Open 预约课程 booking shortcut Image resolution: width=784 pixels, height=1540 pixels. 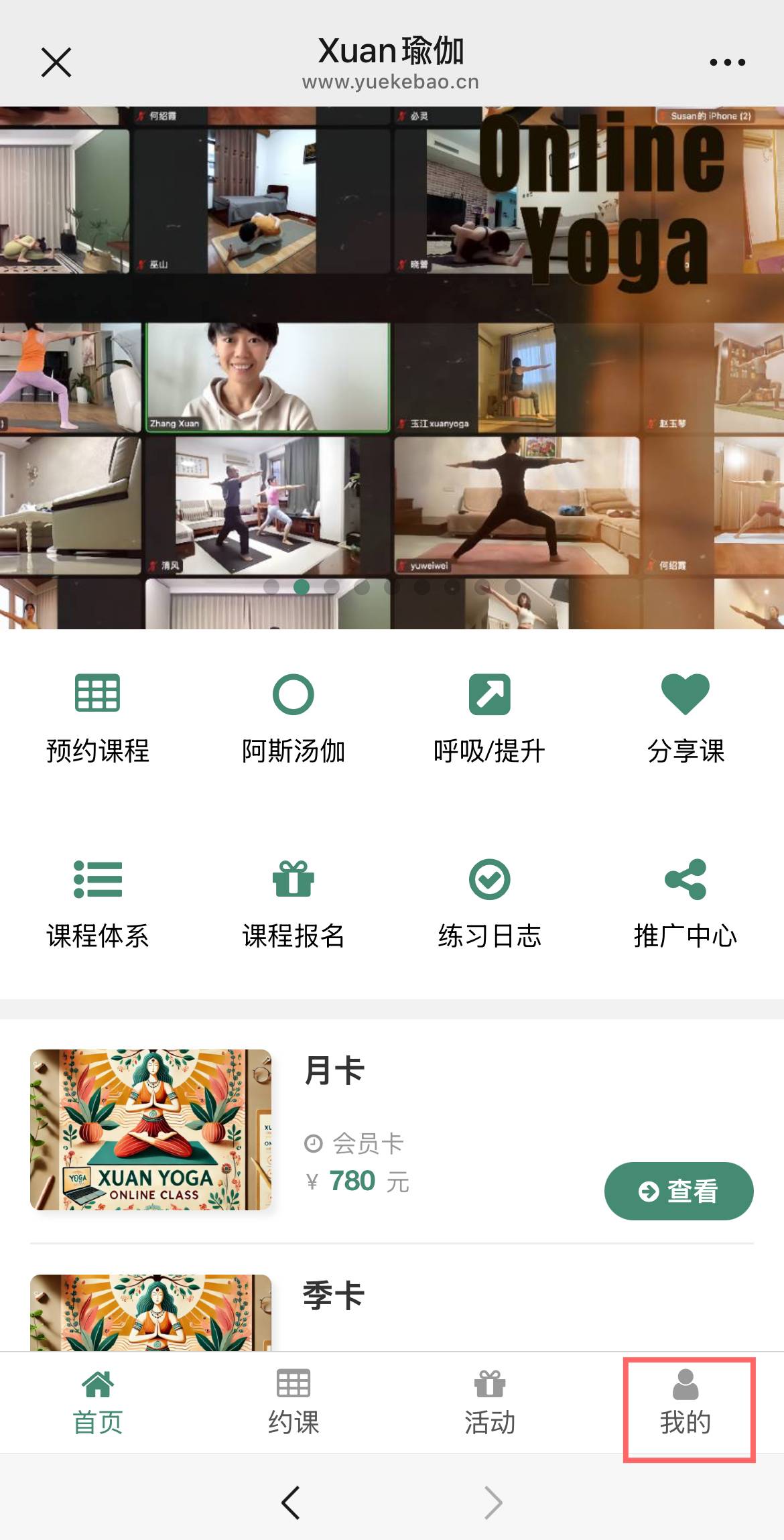98,718
